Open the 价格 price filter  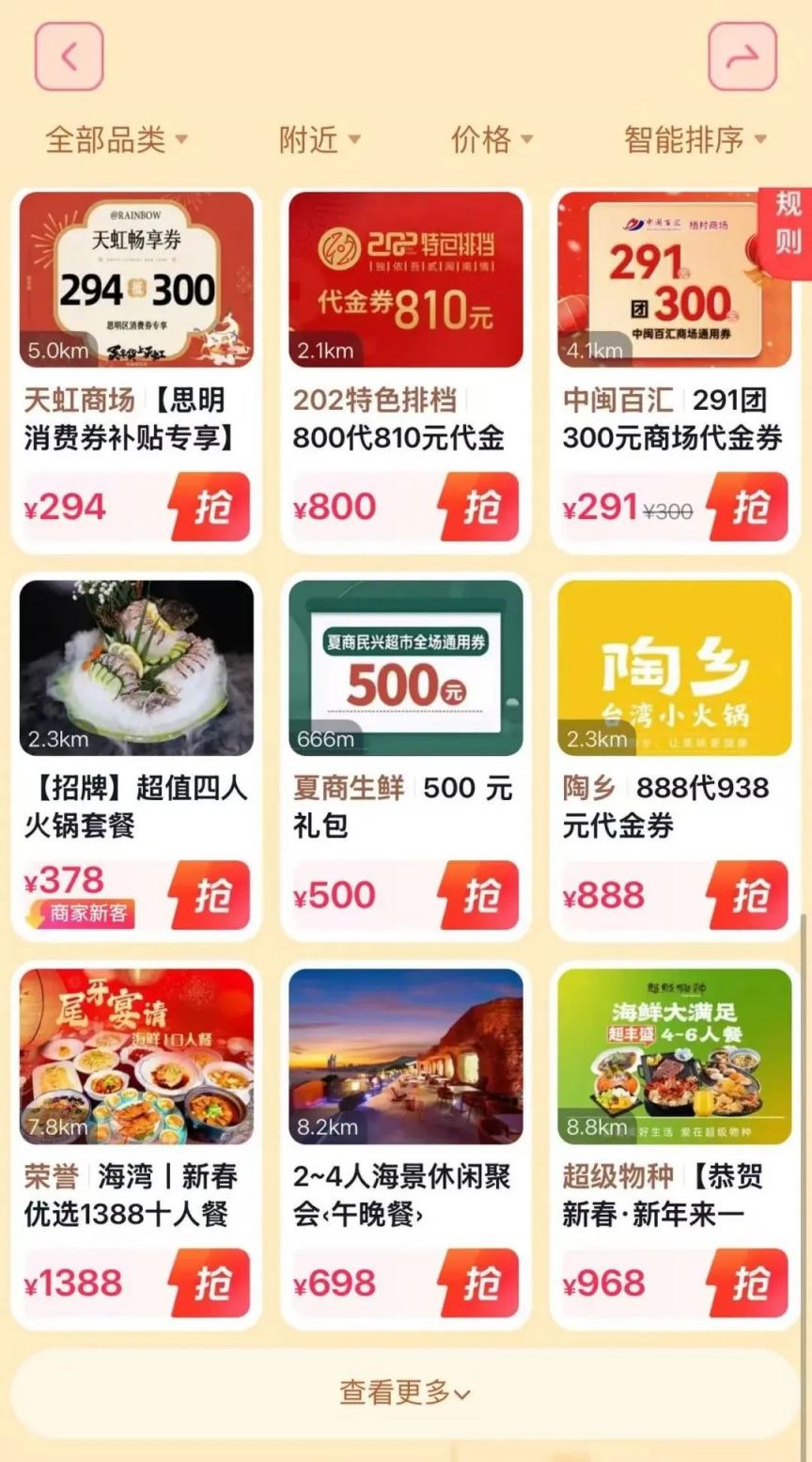point(492,140)
